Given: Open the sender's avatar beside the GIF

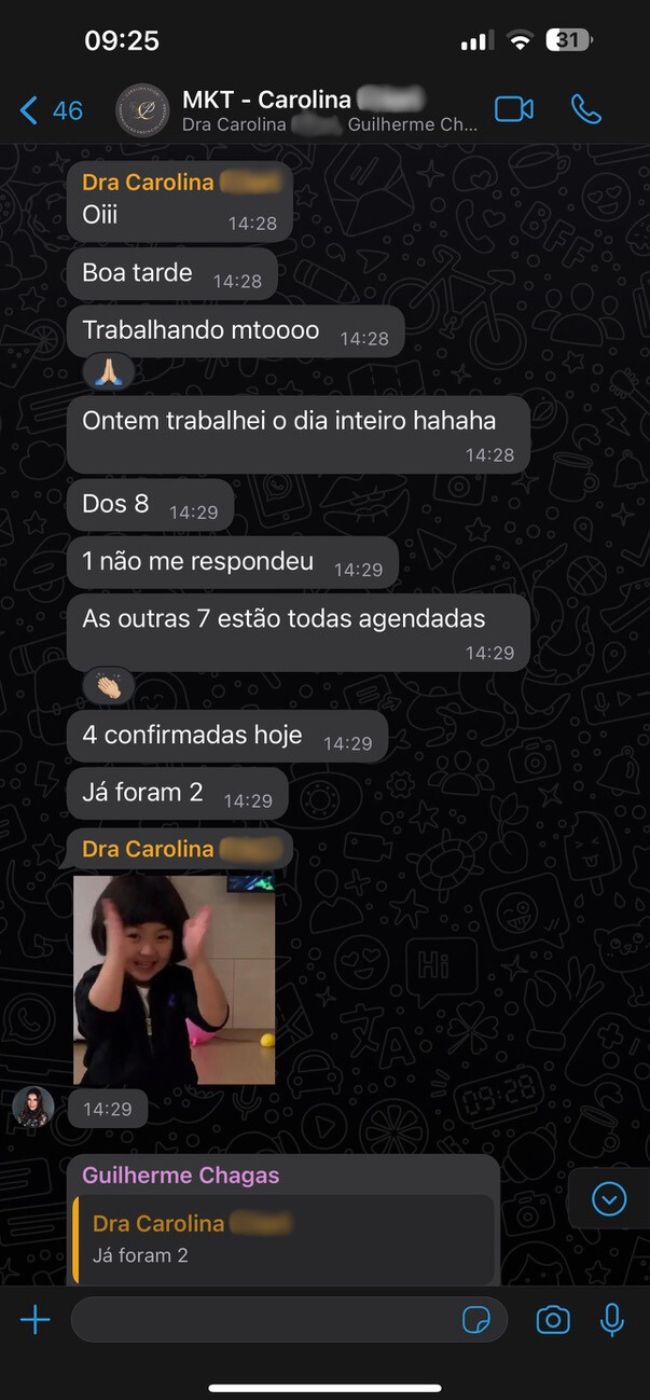Looking at the screenshot, I should click(33, 1107).
